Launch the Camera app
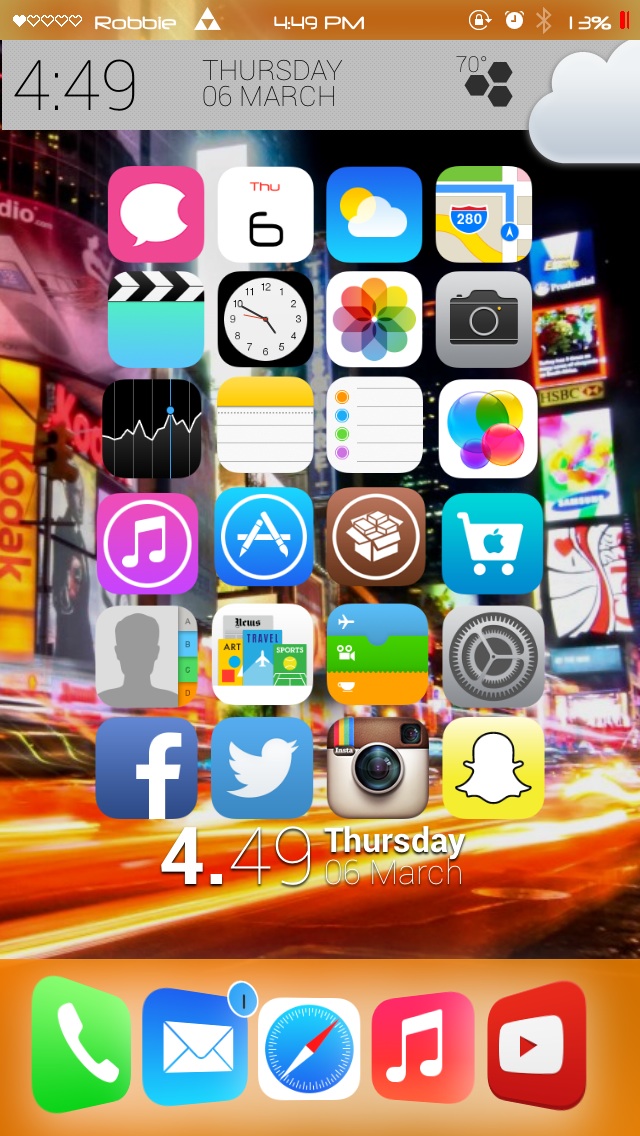Screen dimensions: 640x1136 point(483,320)
